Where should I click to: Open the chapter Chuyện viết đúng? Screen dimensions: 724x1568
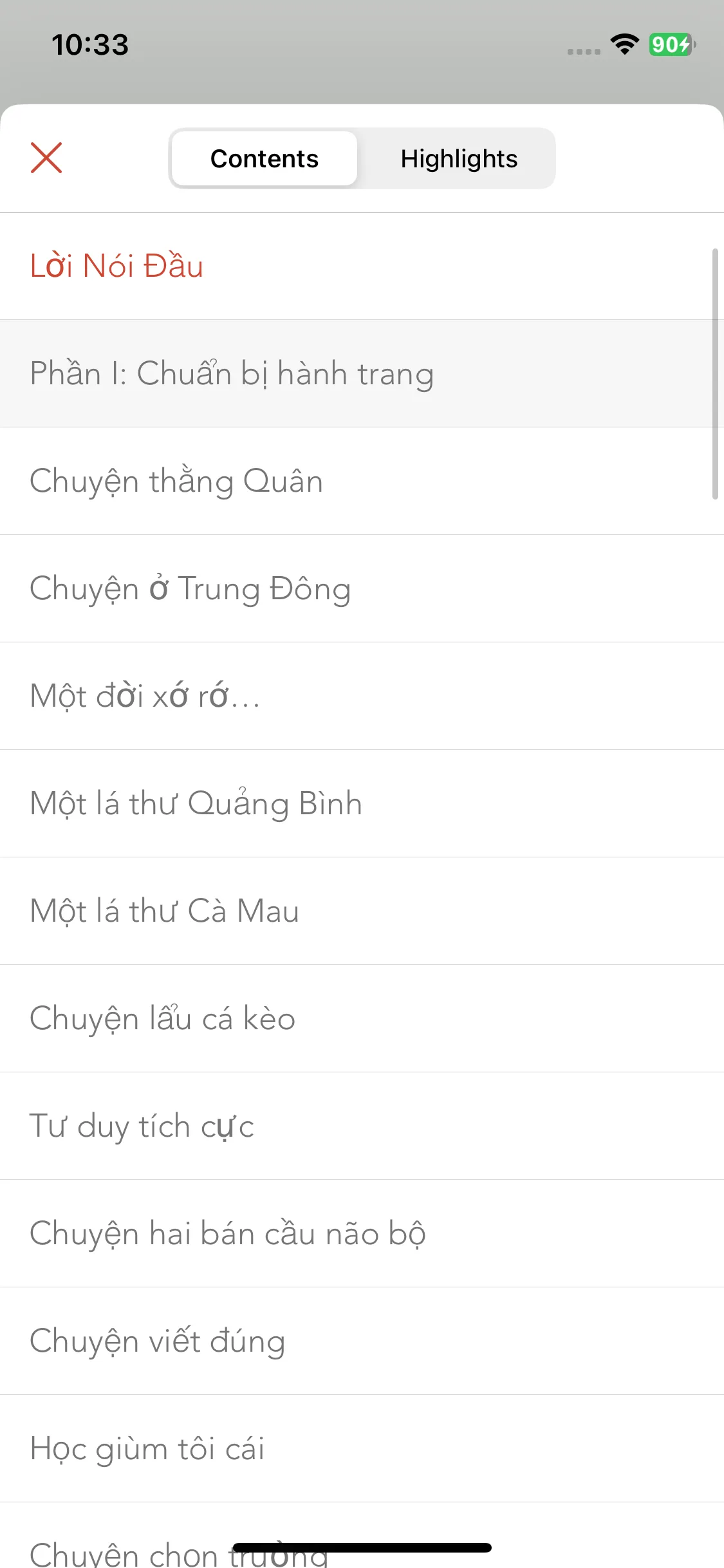156,1341
